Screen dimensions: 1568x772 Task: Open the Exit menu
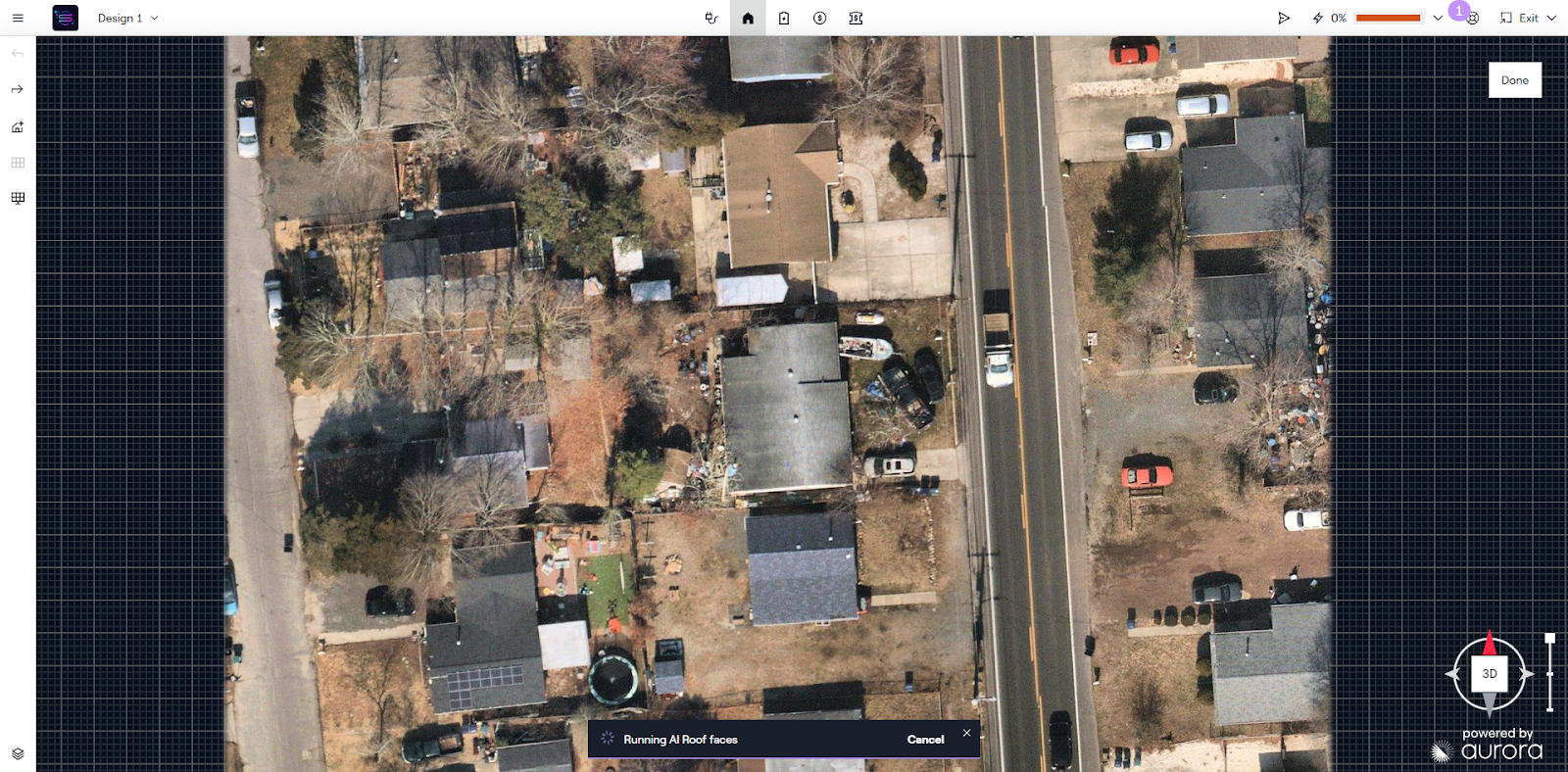pyautogui.click(x=1528, y=18)
